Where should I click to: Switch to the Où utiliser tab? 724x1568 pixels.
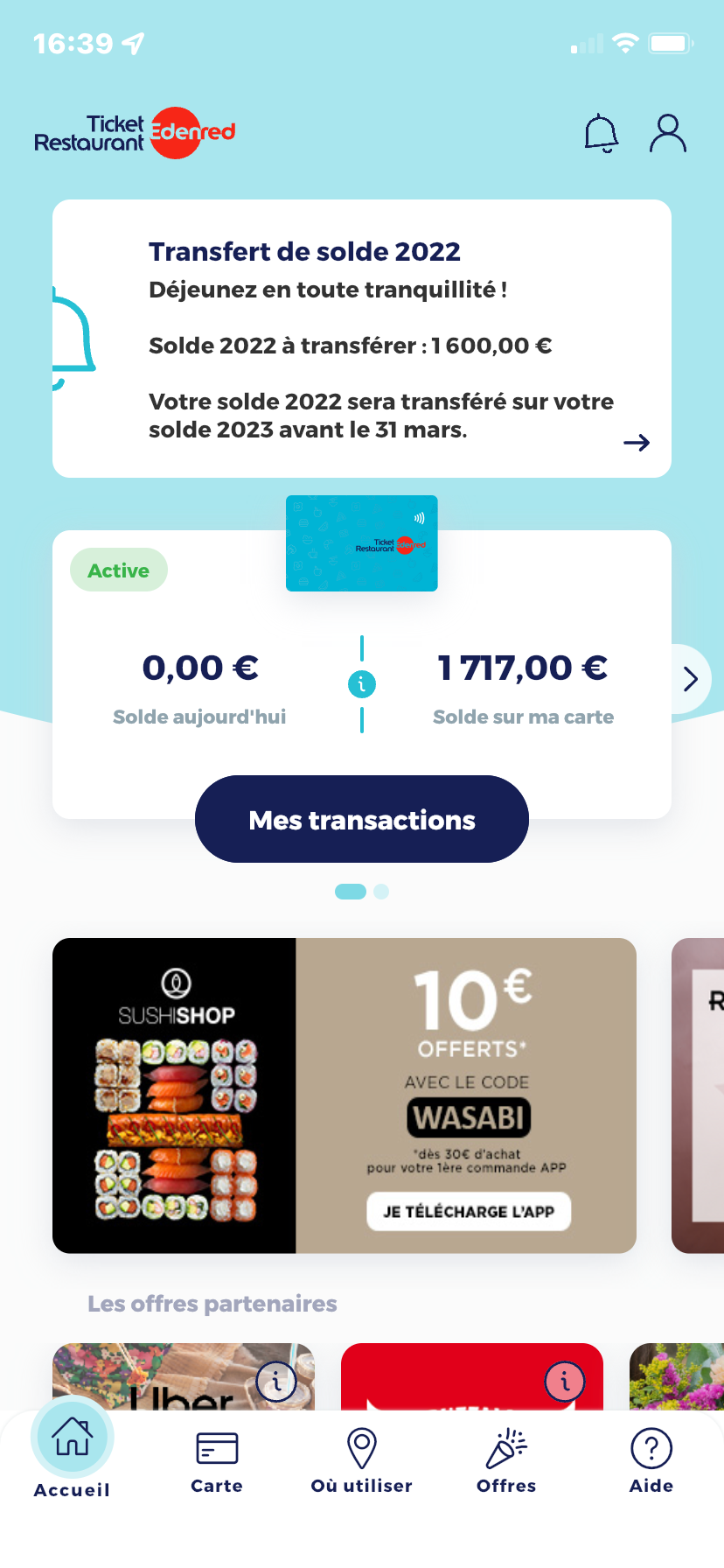362,1461
